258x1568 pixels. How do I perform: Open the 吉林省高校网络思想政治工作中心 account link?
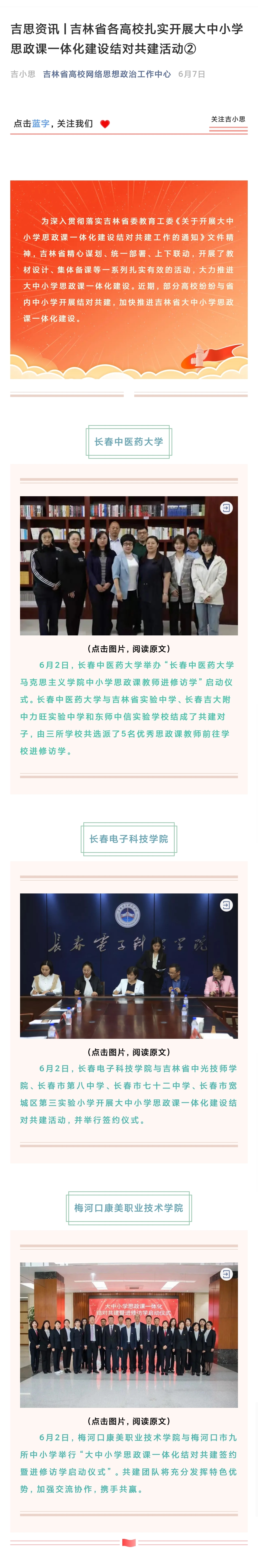click(107, 74)
